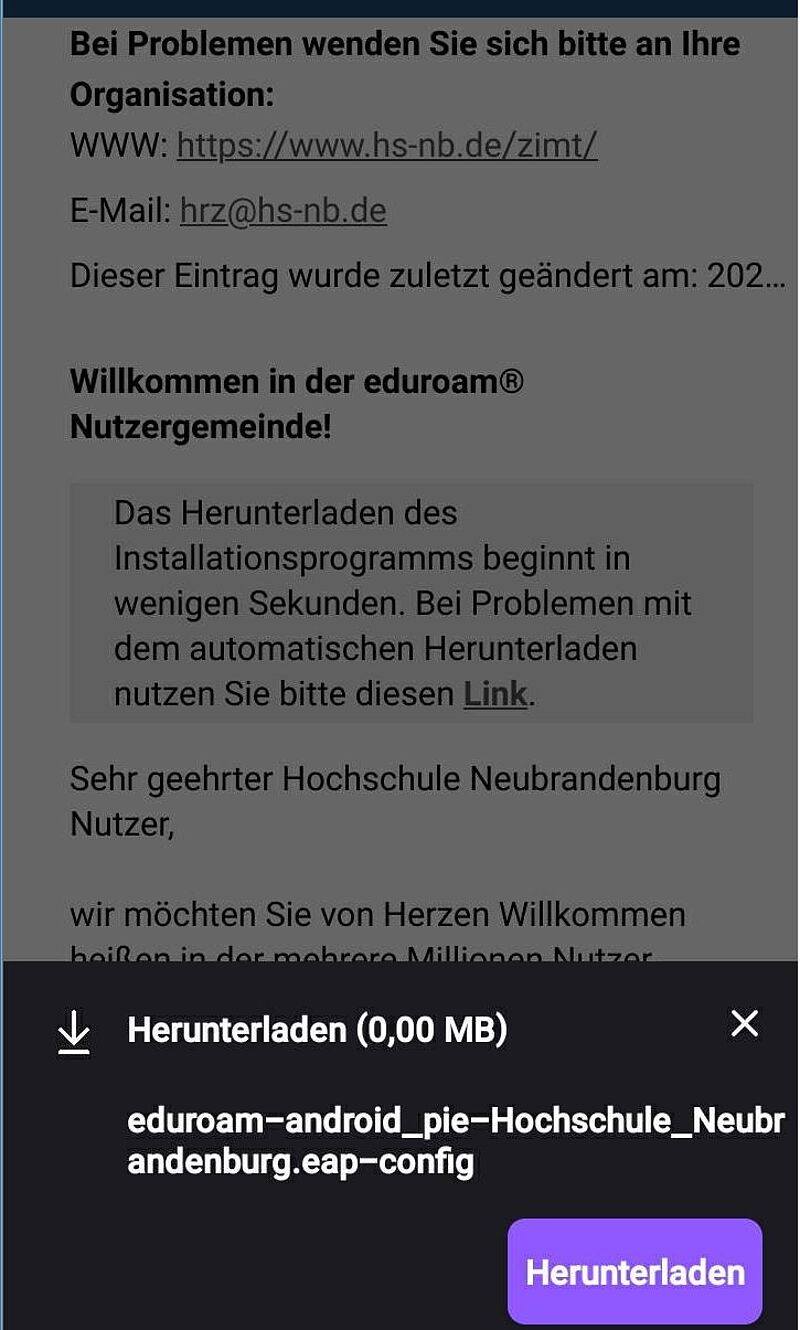
Task: Open the manual download Link
Action: (495, 694)
